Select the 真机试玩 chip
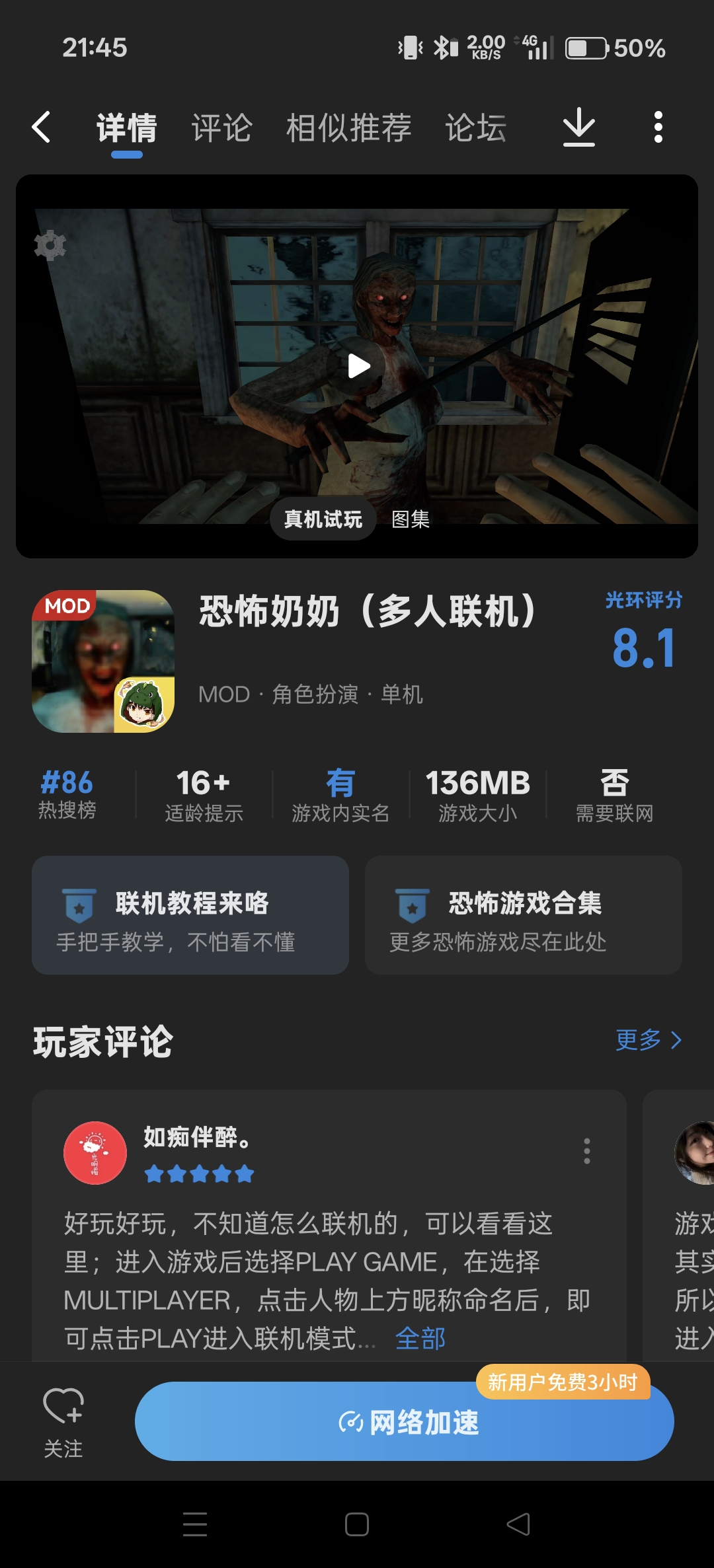Viewport: 714px width, 1568px height. 323,519
